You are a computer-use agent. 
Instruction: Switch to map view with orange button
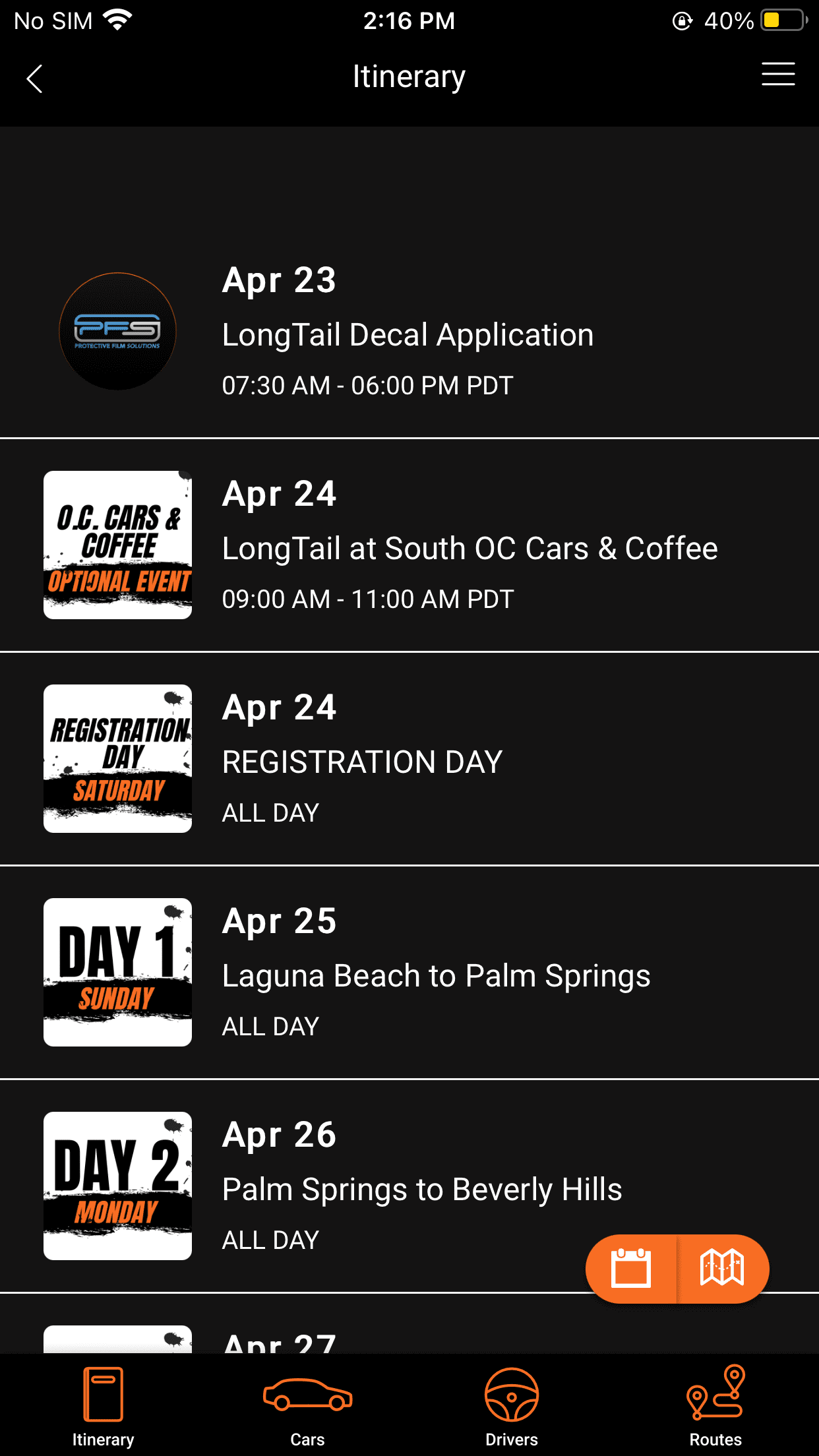click(x=722, y=1268)
